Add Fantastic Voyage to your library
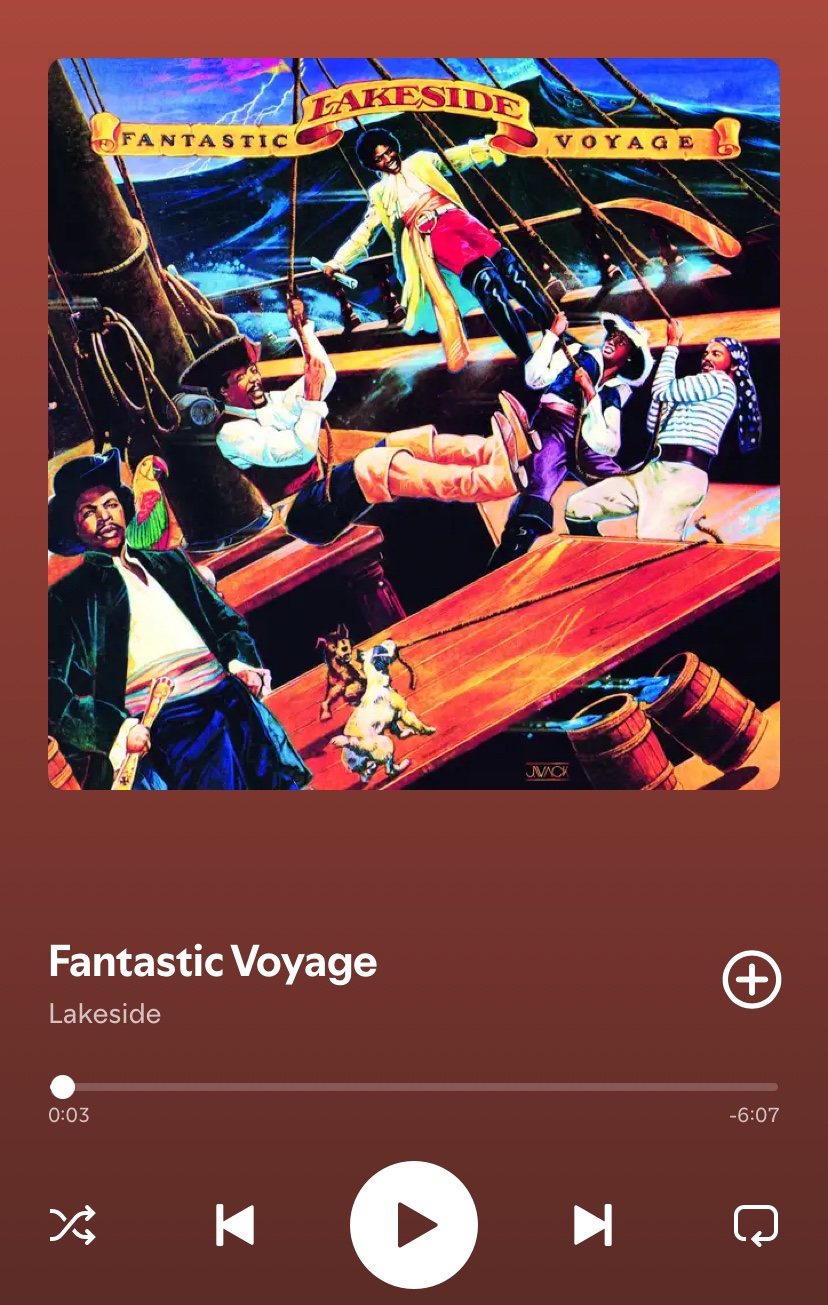The width and height of the screenshot is (828, 1305). point(752,980)
